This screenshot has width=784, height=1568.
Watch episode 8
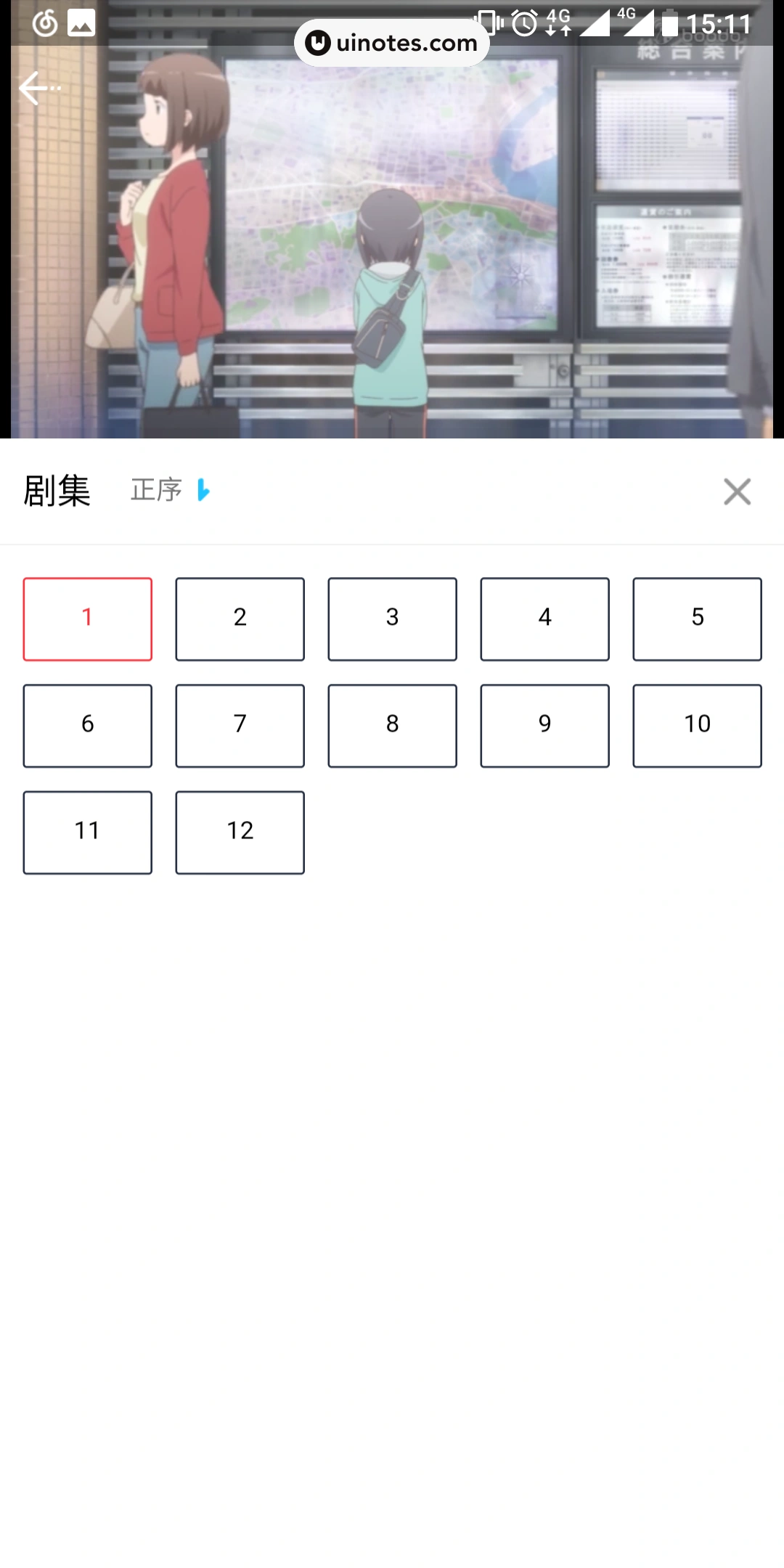click(x=393, y=726)
